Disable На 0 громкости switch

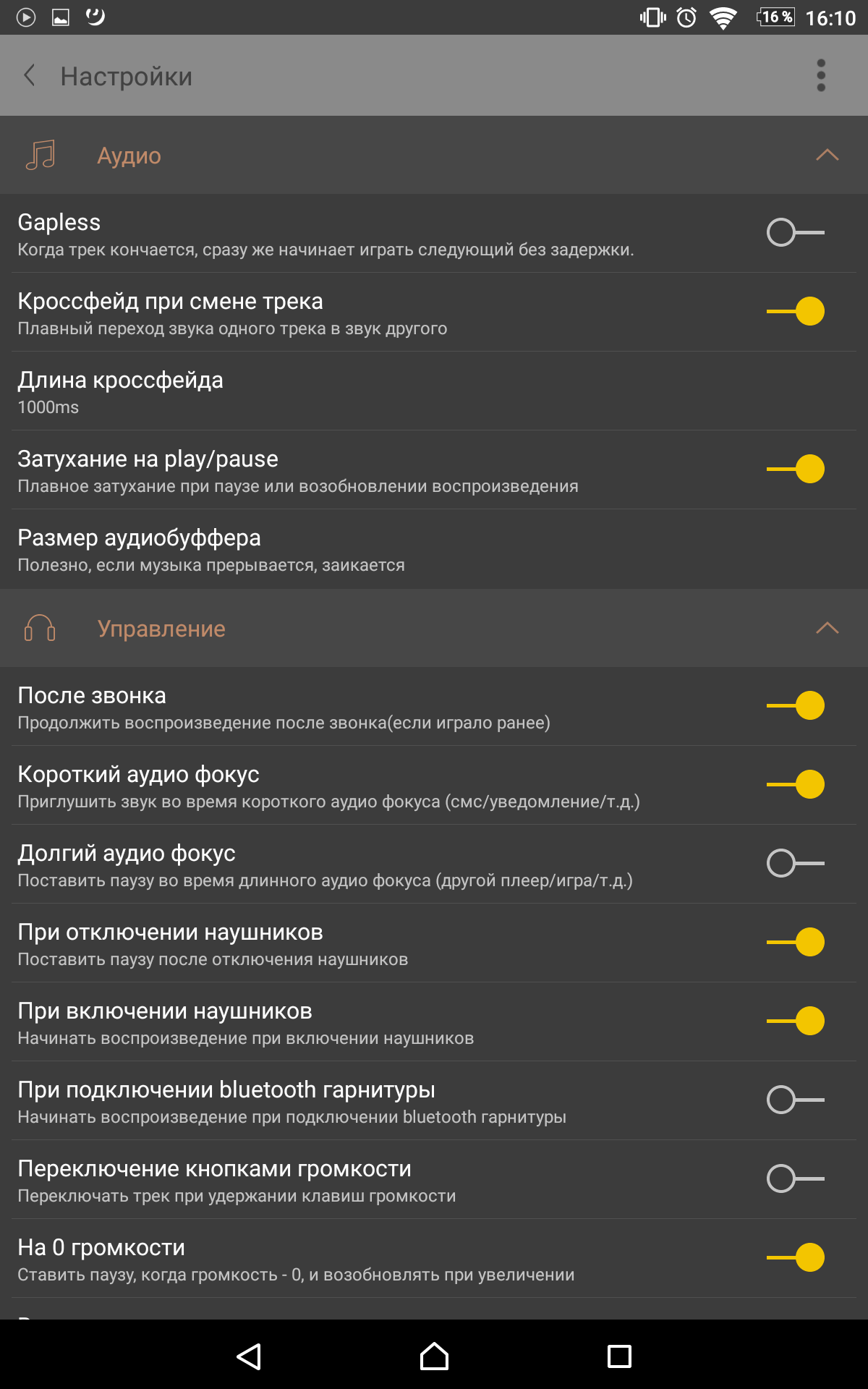(795, 1258)
